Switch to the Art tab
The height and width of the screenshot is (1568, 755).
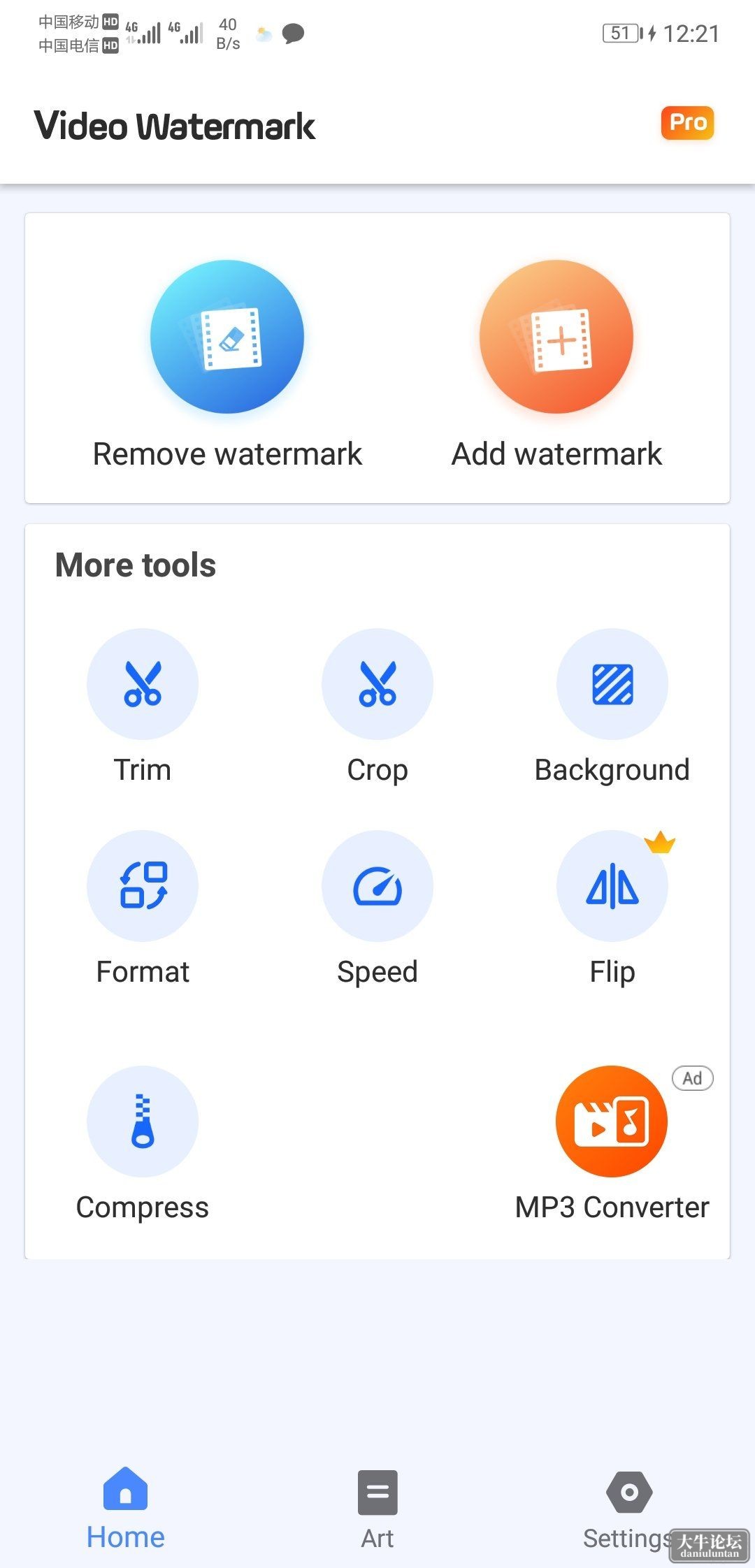377,1509
